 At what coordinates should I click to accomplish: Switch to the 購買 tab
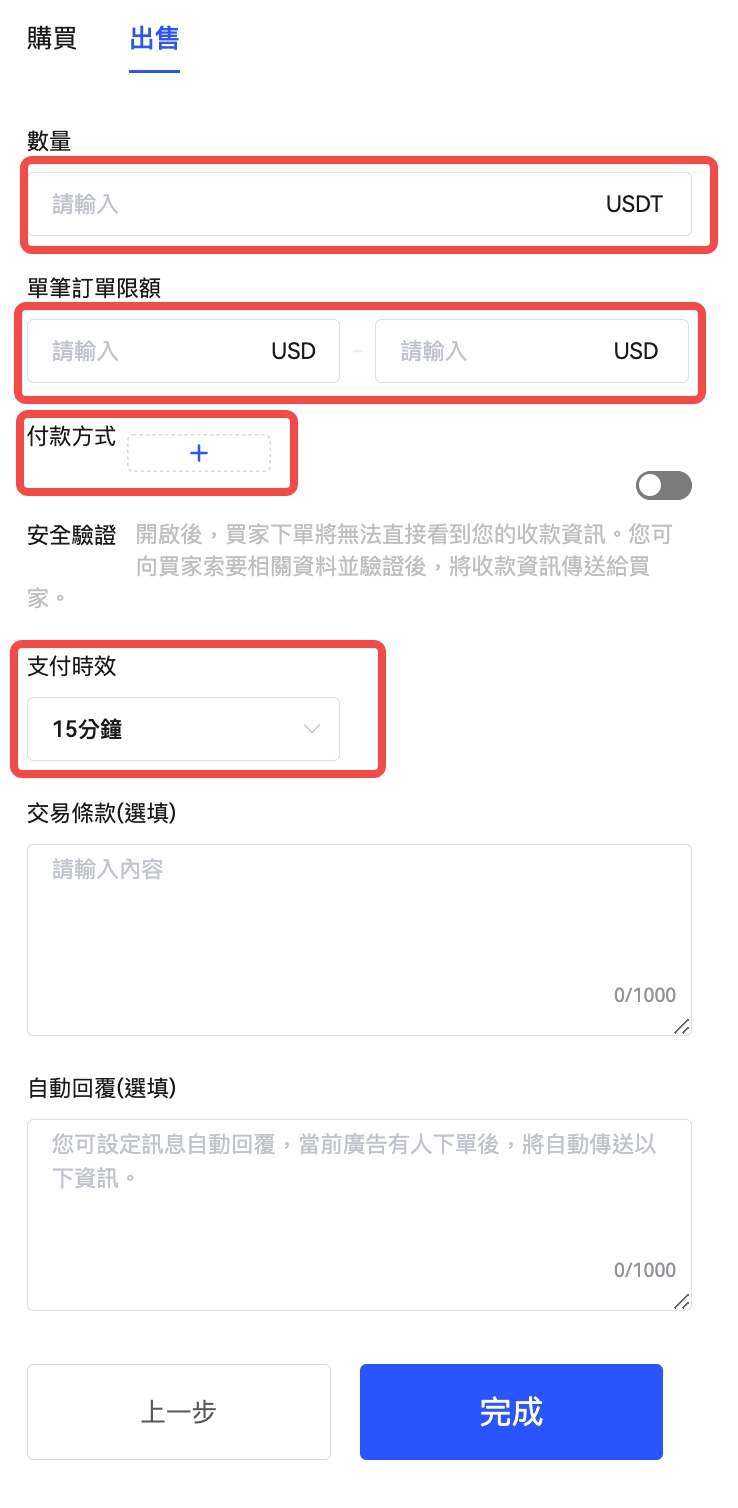pos(52,39)
